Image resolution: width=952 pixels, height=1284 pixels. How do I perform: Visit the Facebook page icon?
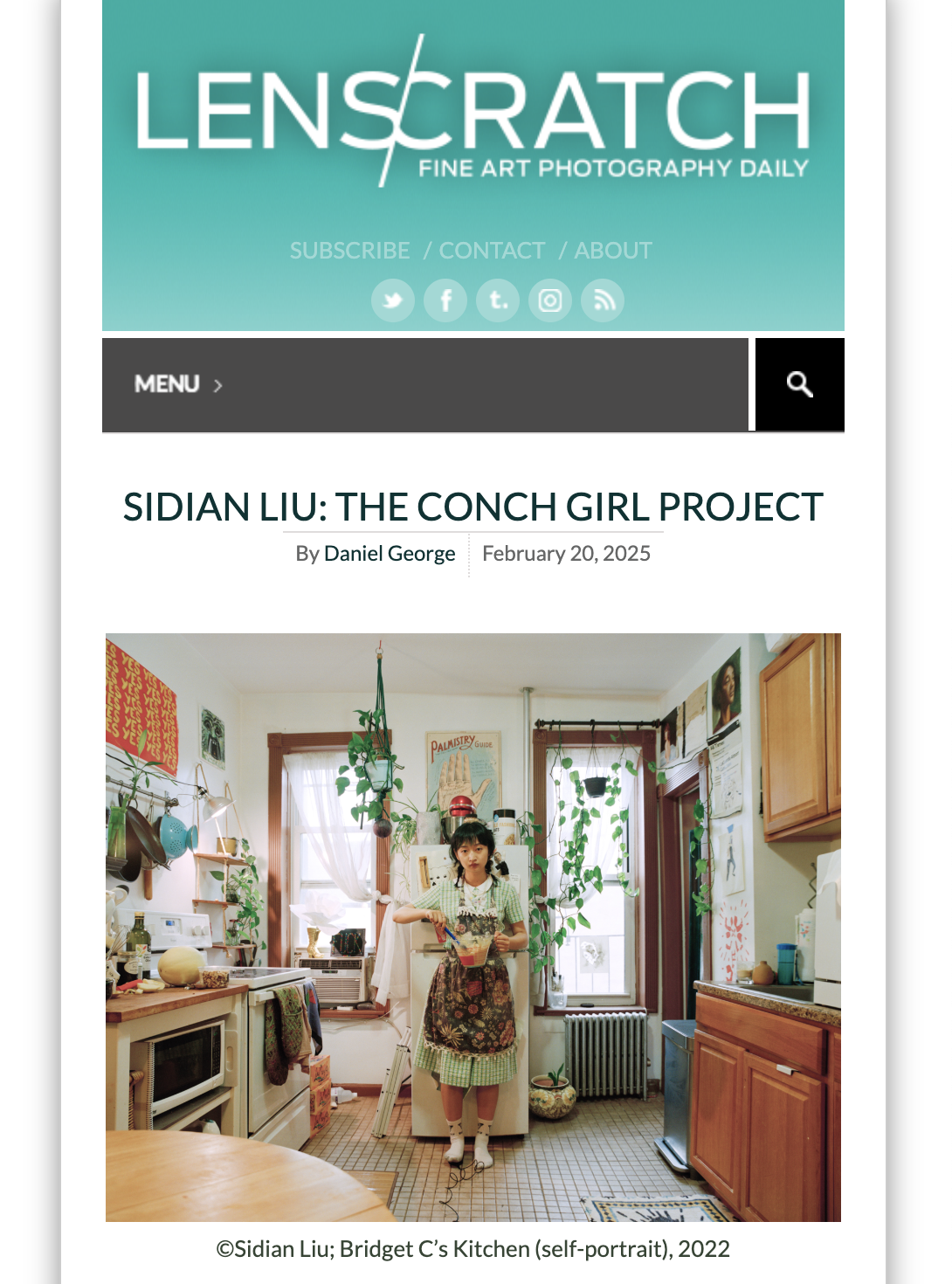[445, 300]
